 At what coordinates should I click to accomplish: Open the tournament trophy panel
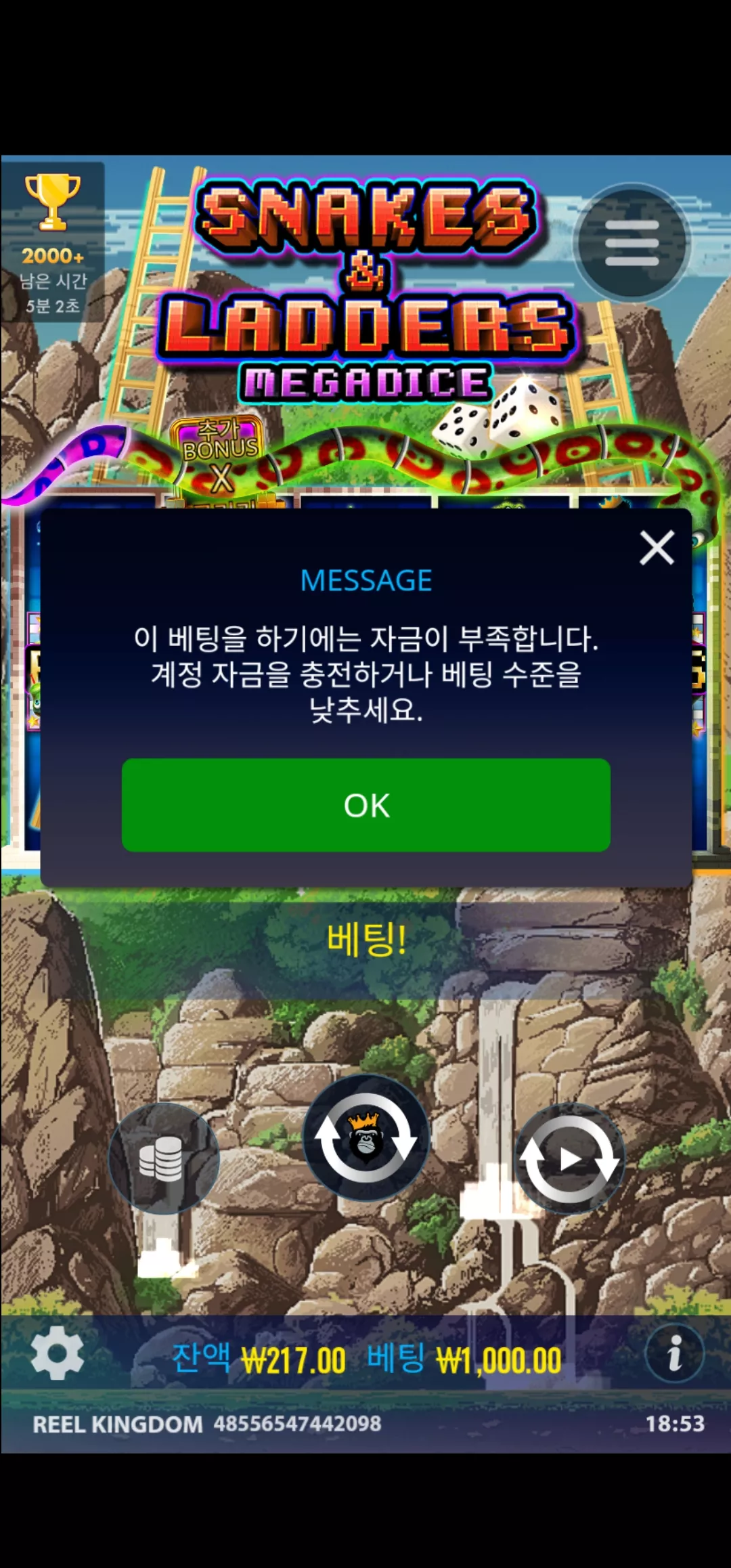pyautogui.click(x=53, y=242)
